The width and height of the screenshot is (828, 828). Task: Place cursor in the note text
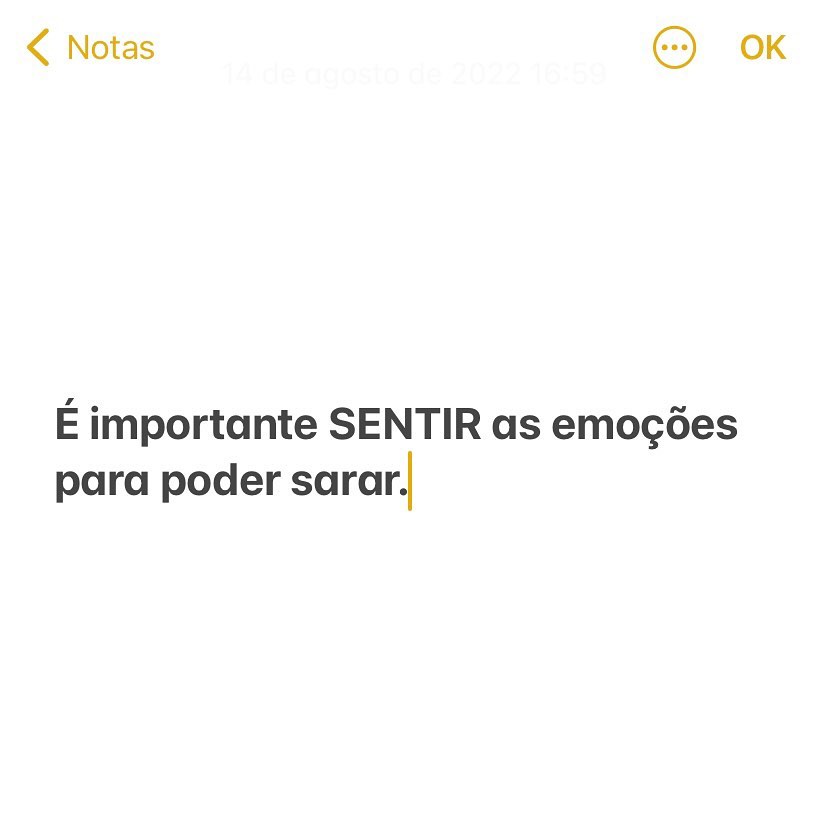pyautogui.click(x=395, y=453)
